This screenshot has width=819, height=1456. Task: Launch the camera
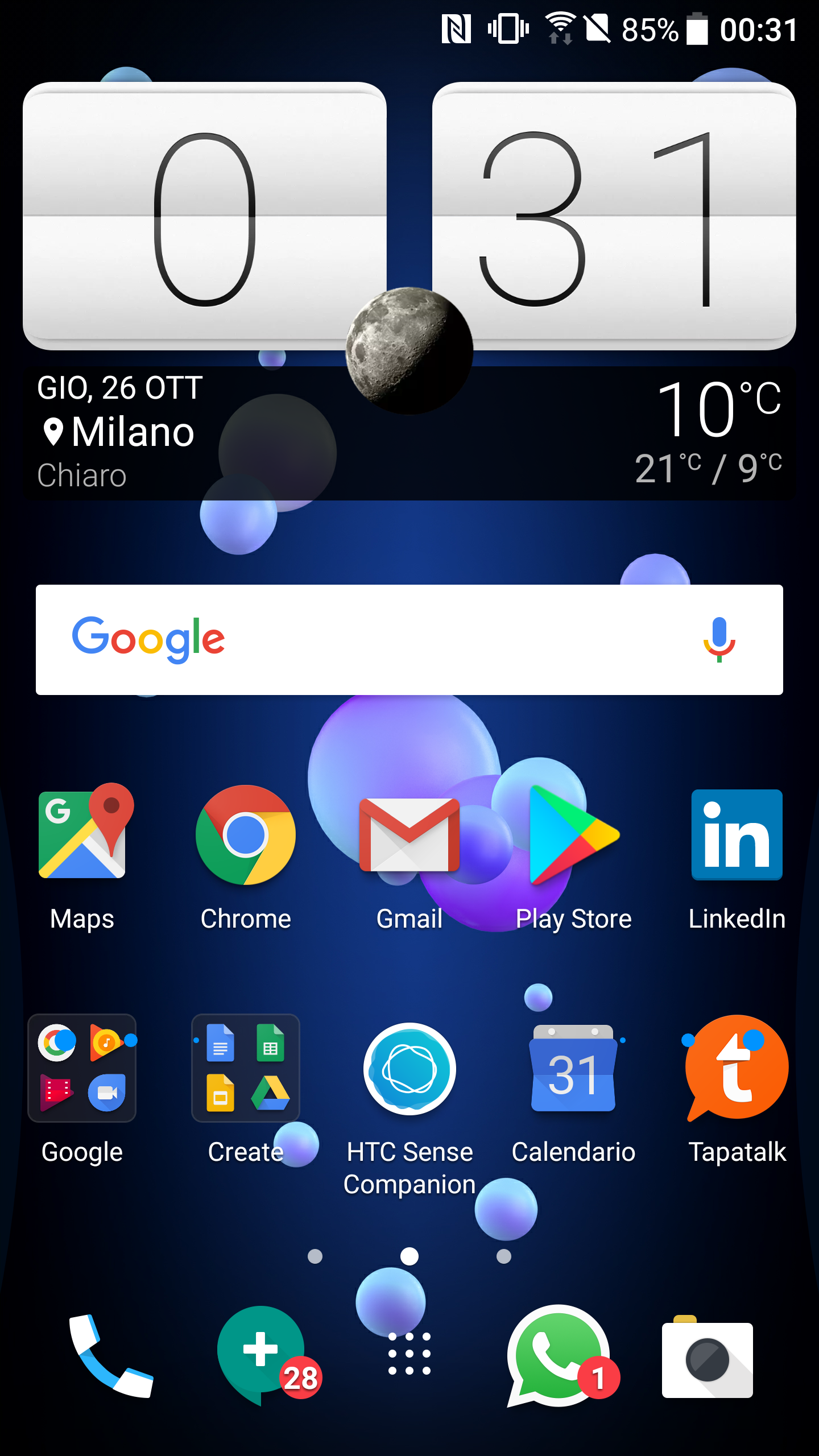click(707, 1359)
